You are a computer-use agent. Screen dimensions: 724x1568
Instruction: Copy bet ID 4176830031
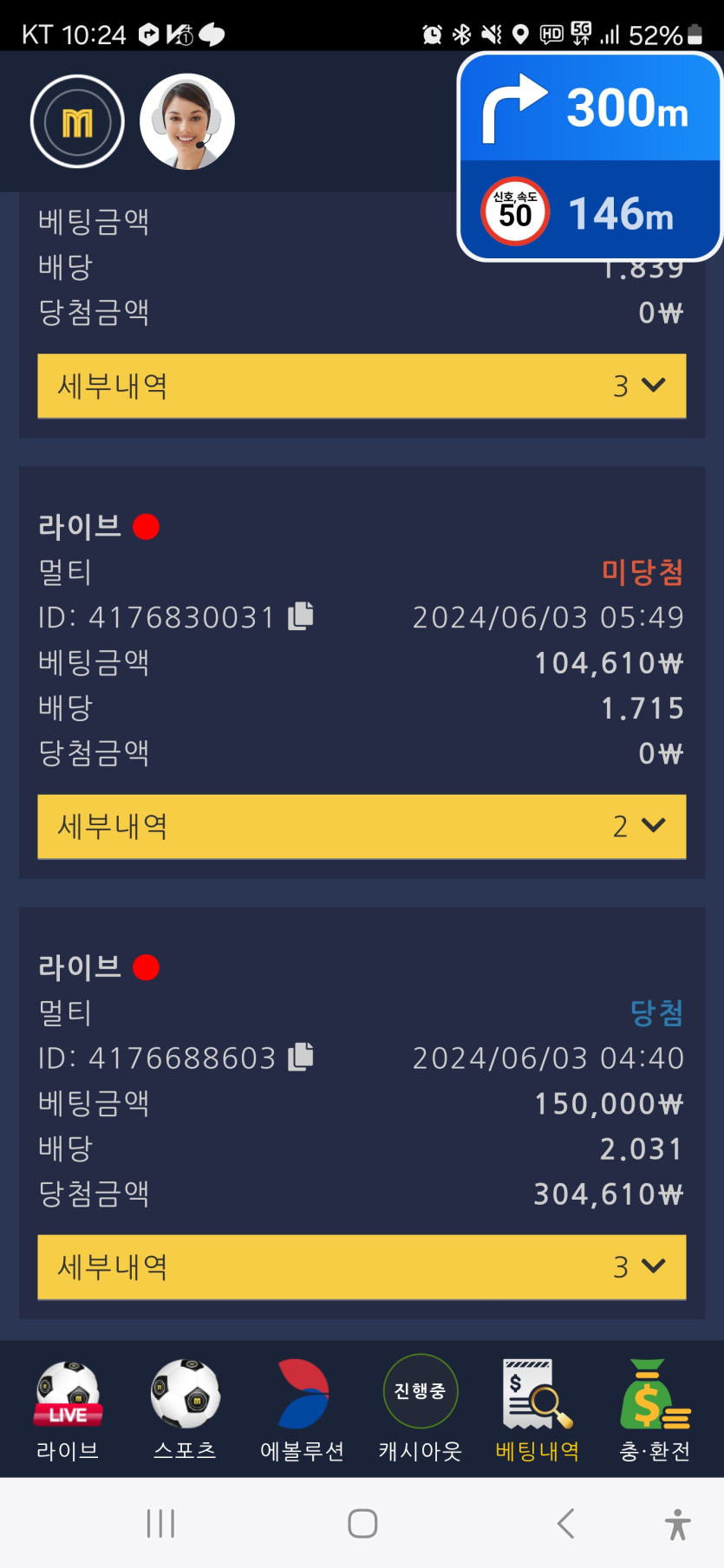pos(301,616)
